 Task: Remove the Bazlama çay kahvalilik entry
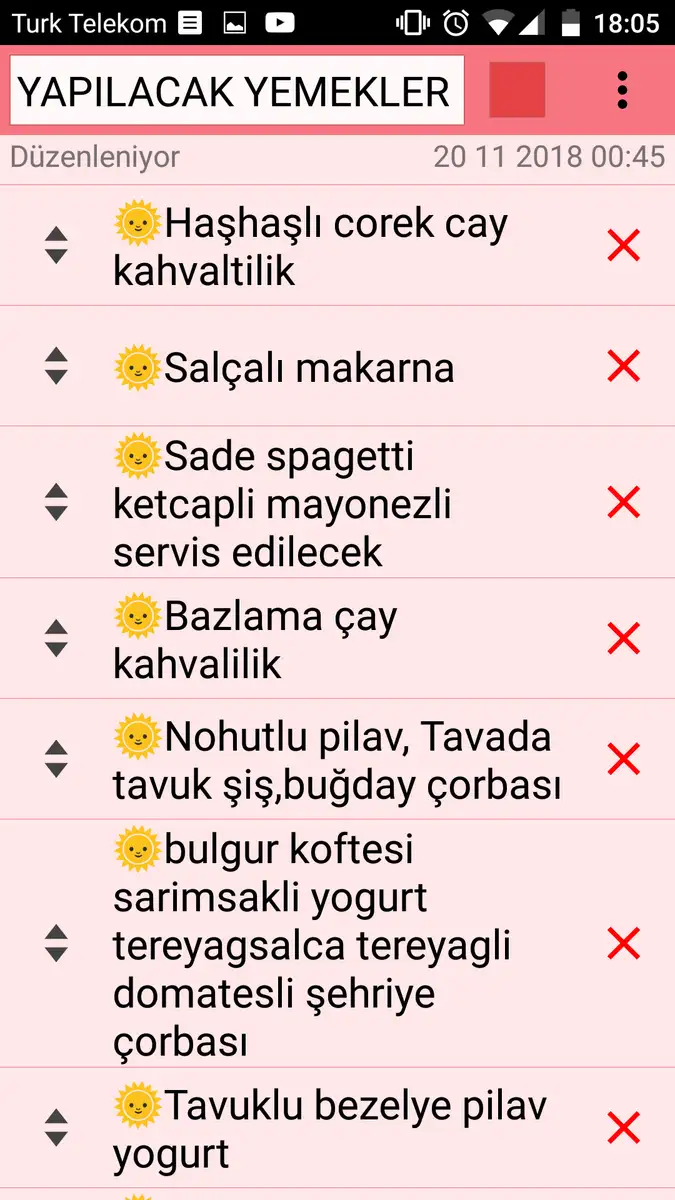(623, 638)
